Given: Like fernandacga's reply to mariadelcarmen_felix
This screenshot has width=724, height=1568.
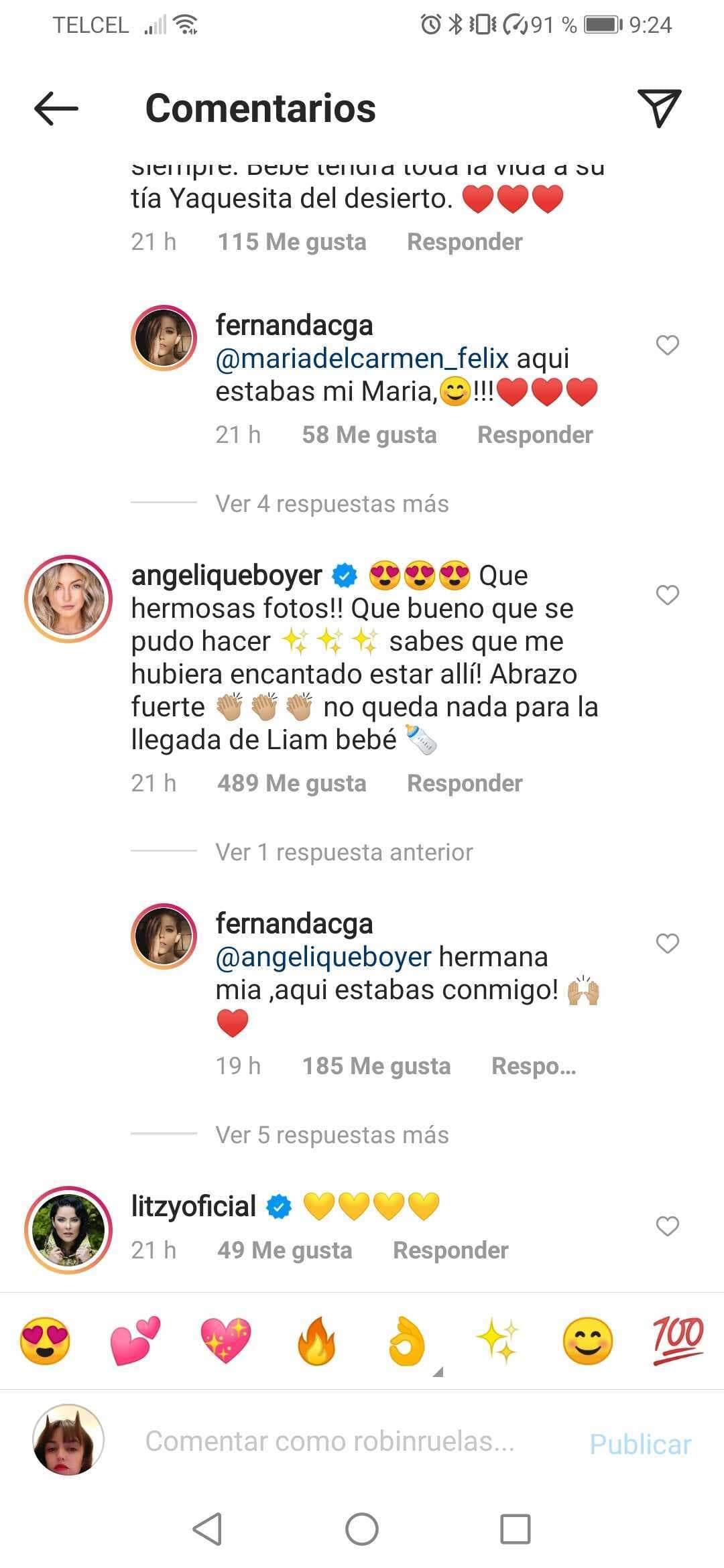Looking at the screenshot, I should pyautogui.click(x=667, y=345).
